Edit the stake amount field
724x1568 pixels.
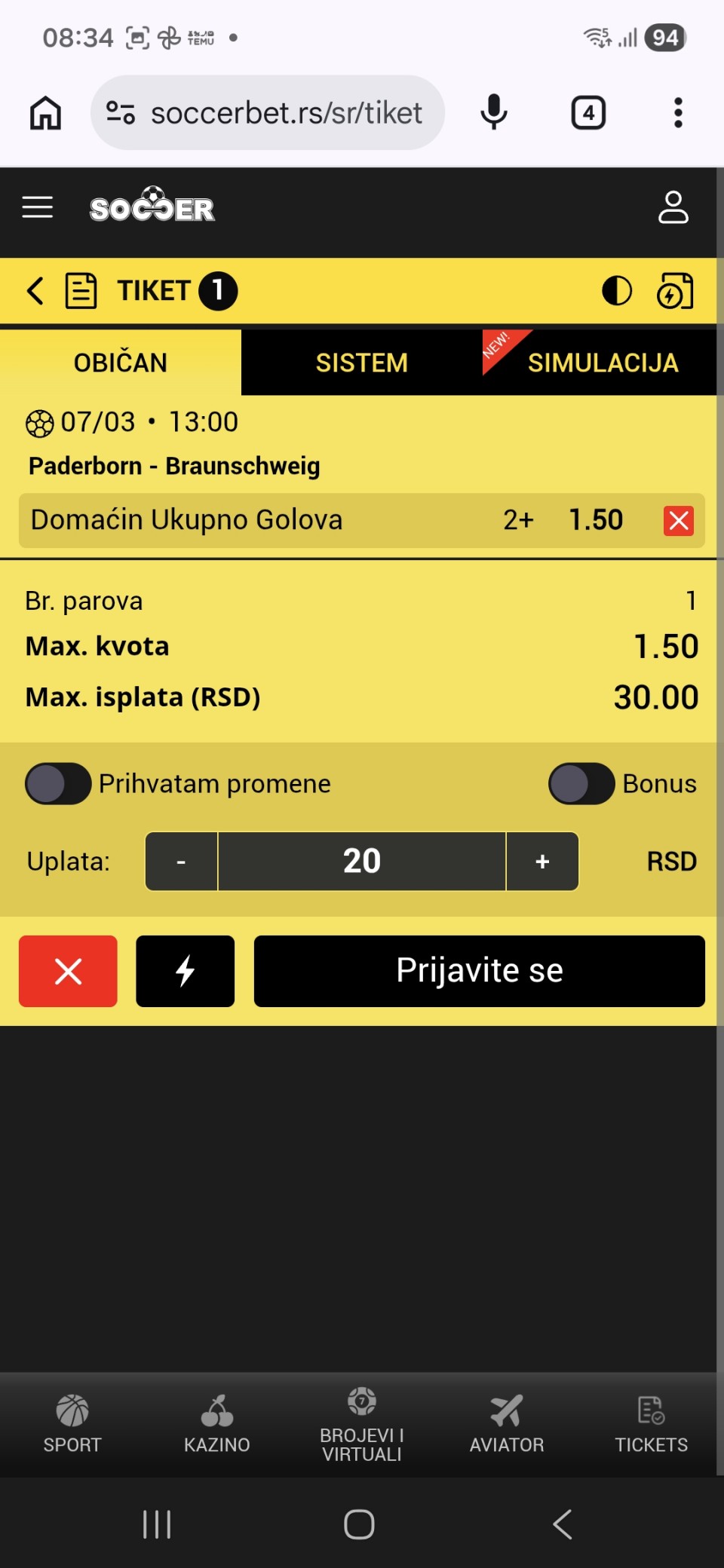362,862
